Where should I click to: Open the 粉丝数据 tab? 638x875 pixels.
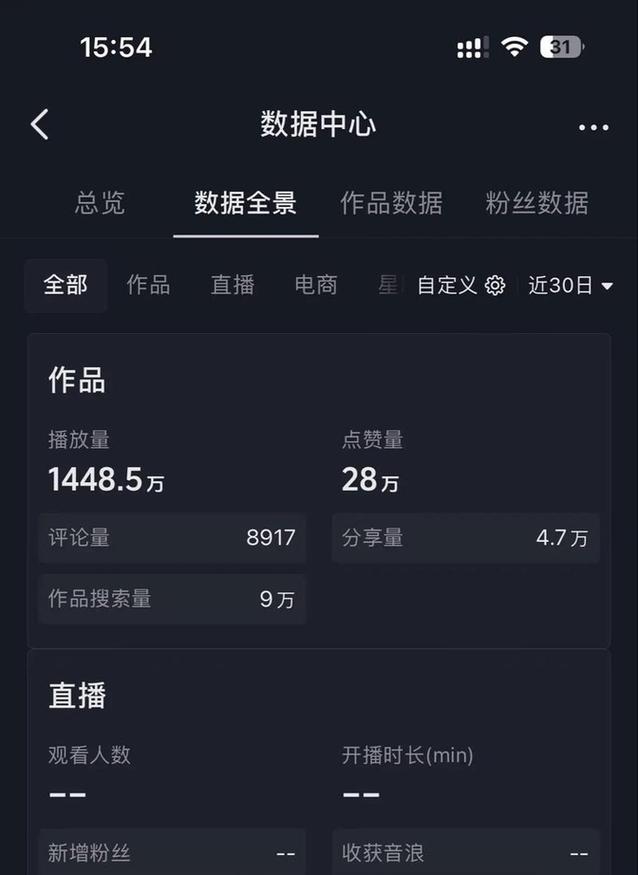pyautogui.click(x=537, y=203)
